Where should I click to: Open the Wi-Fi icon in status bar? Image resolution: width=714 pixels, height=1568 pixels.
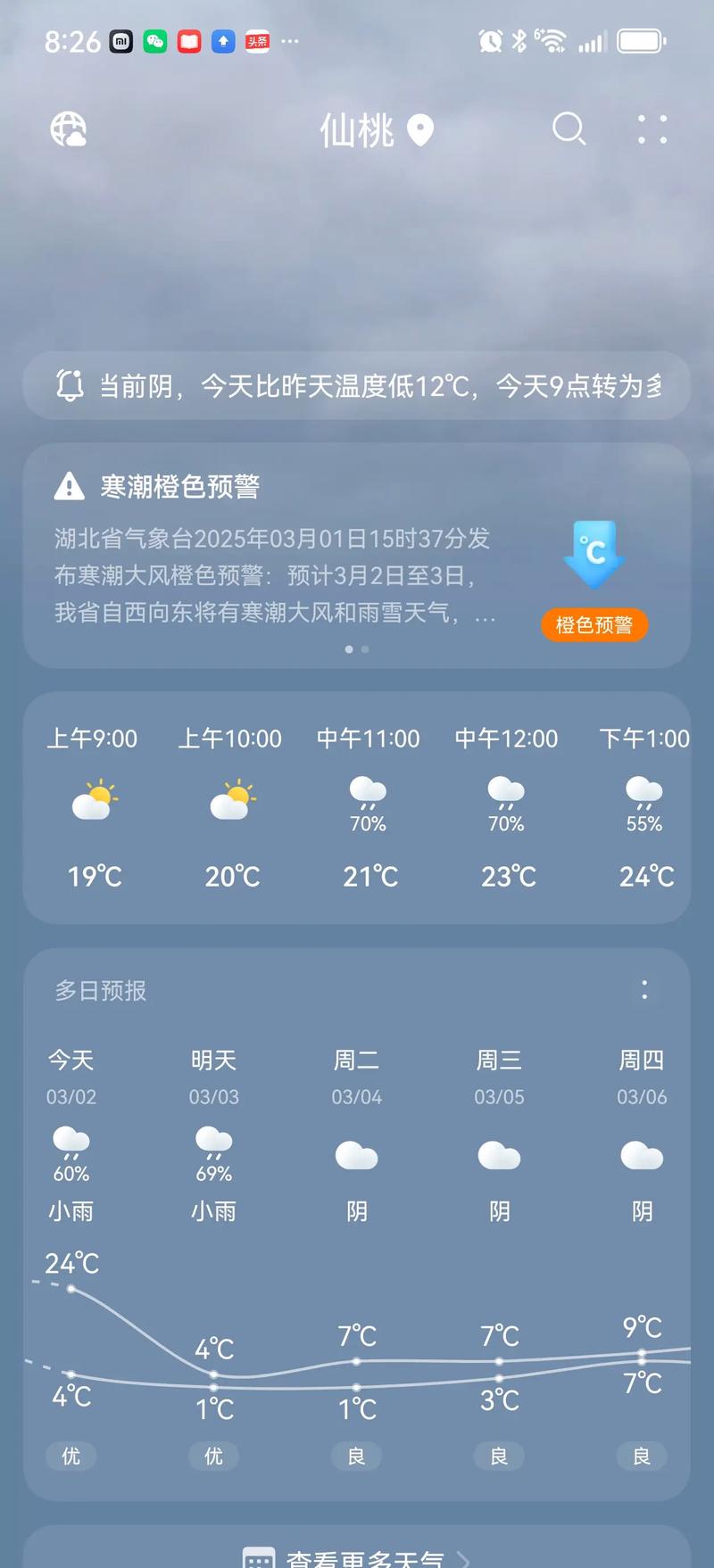552,40
